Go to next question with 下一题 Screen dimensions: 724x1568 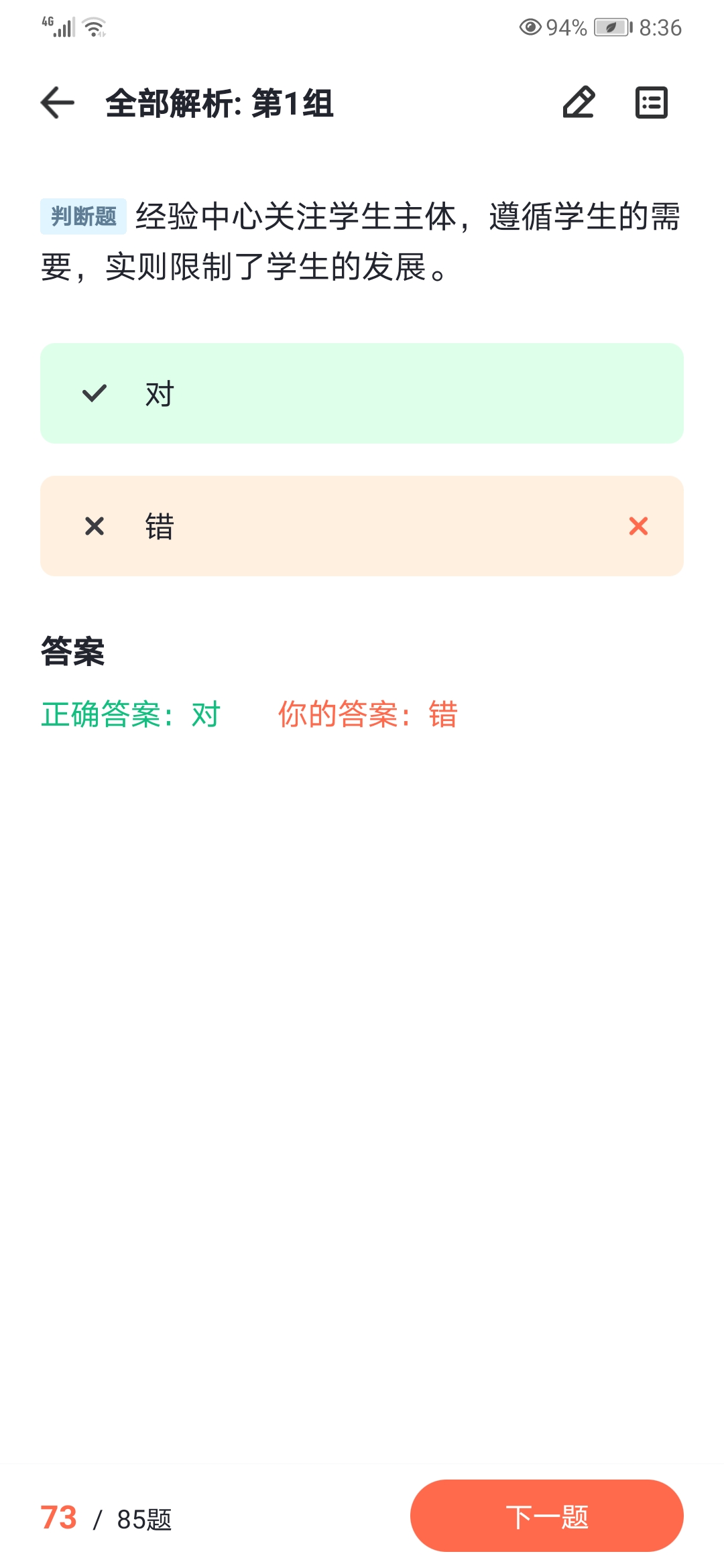pyautogui.click(x=547, y=1516)
